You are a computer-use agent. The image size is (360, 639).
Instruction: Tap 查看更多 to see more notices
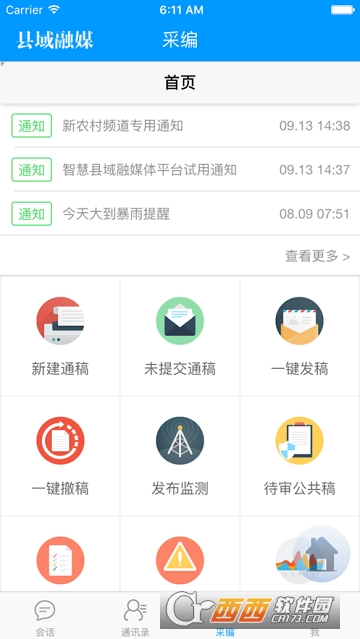coord(317,256)
